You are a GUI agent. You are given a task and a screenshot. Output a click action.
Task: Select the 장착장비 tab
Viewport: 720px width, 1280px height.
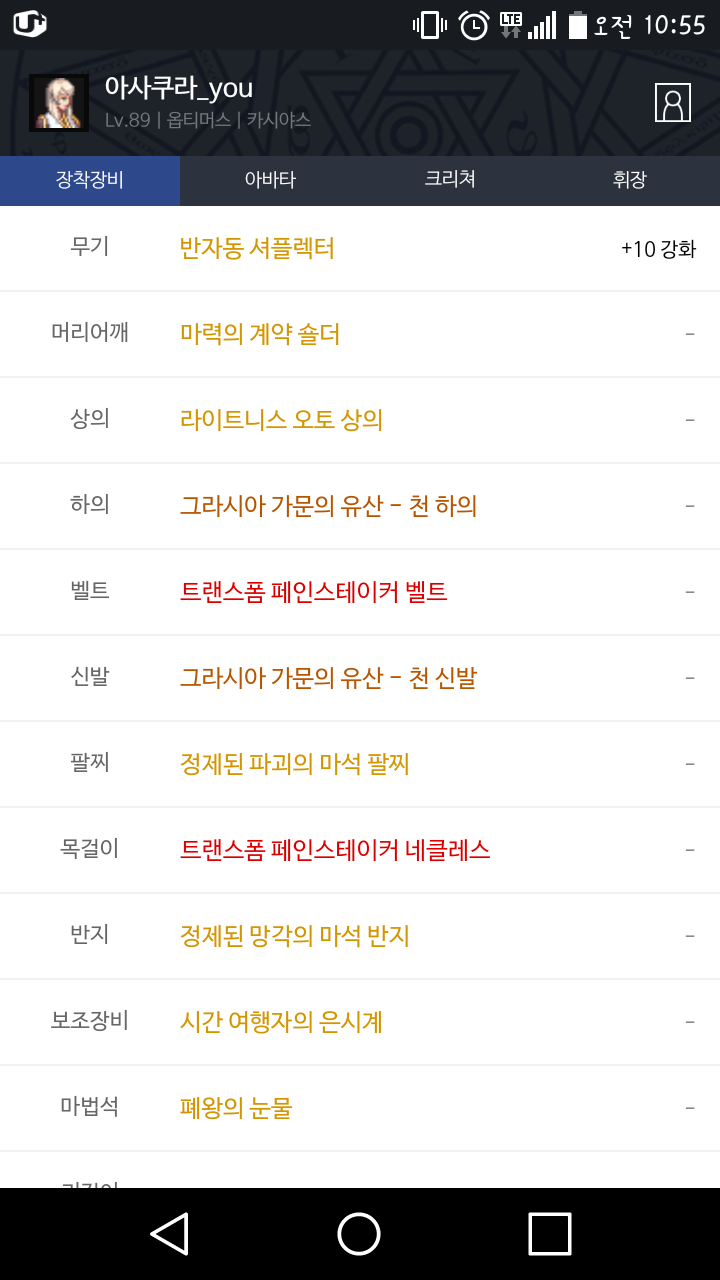click(x=90, y=180)
